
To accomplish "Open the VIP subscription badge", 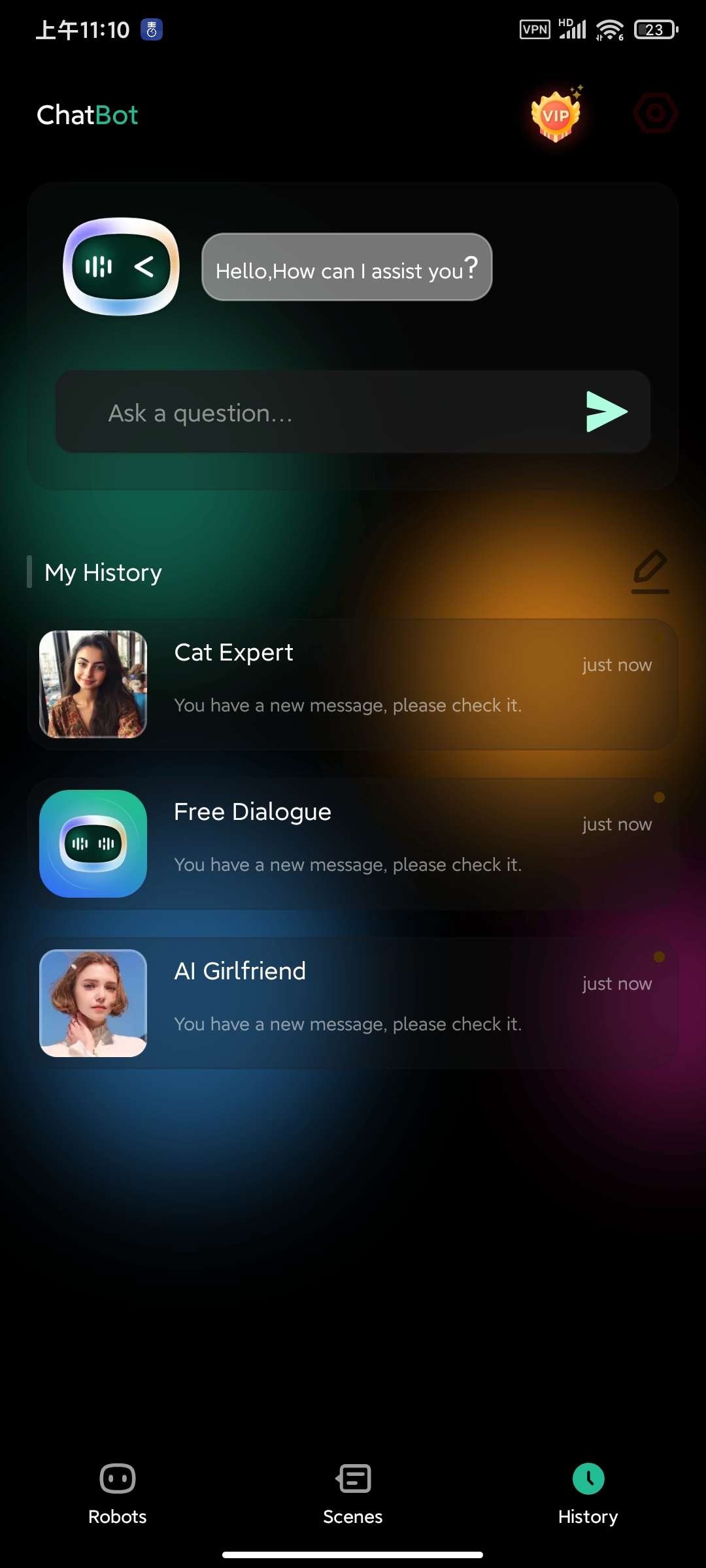I will tap(556, 116).
